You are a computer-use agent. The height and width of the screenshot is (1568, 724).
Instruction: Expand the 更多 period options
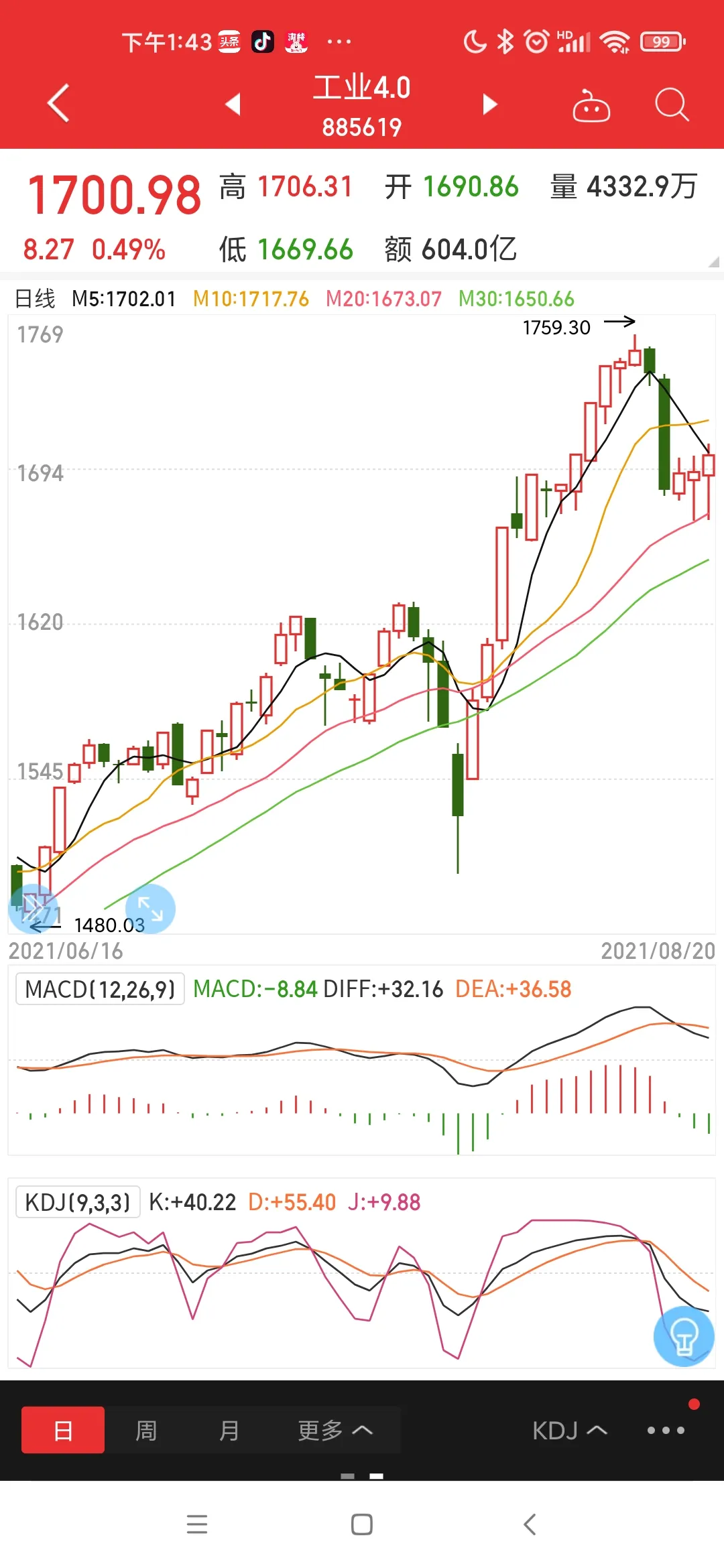coord(335,1430)
